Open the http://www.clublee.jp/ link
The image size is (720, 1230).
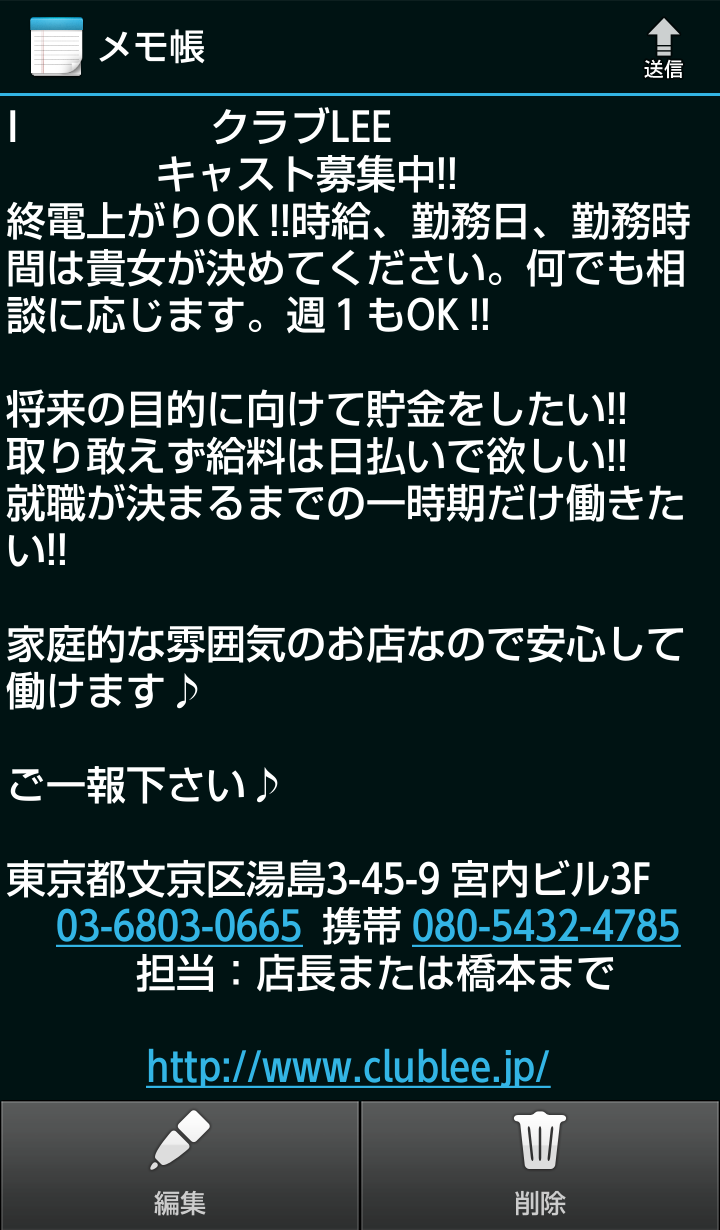[x=348, y=1067]
